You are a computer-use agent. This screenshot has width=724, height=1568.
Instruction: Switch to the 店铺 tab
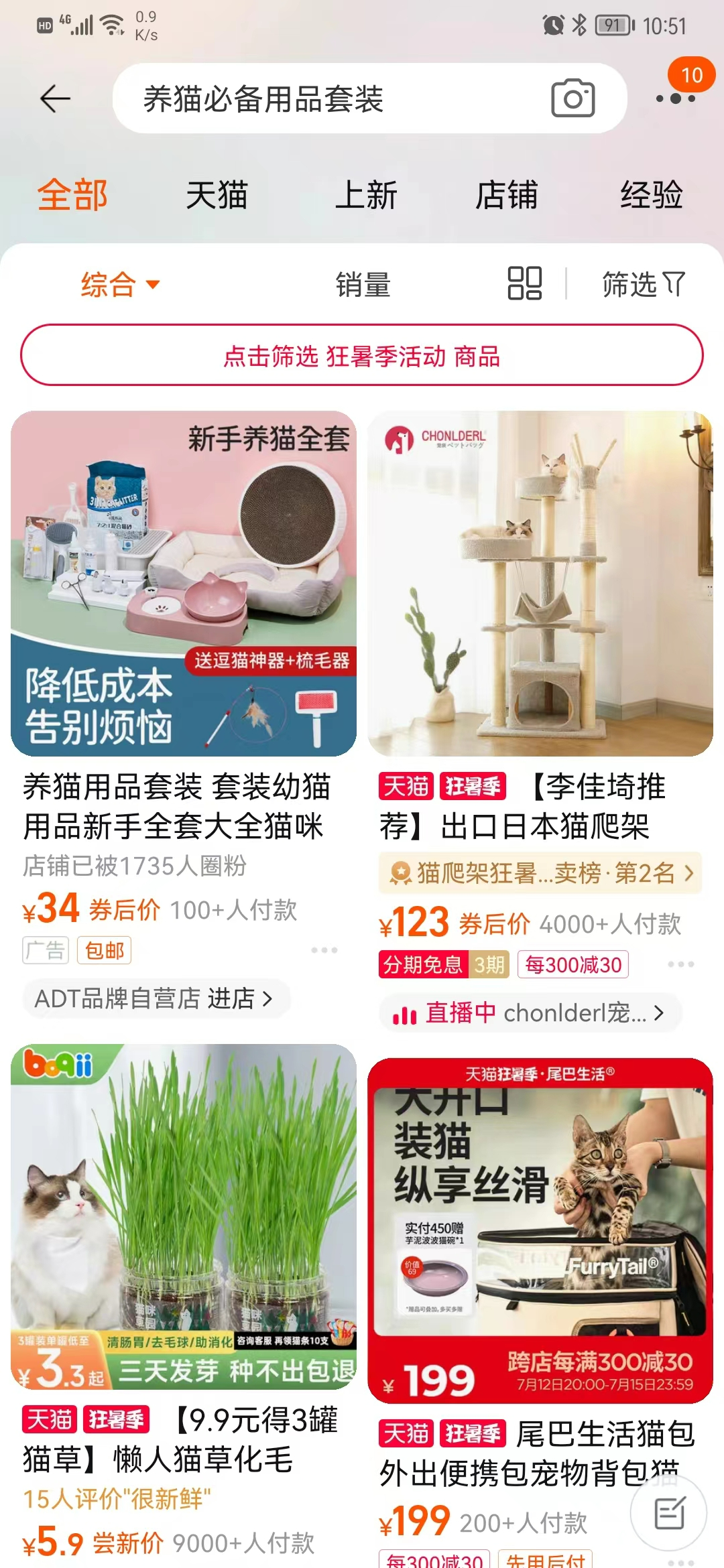[507, 196]
